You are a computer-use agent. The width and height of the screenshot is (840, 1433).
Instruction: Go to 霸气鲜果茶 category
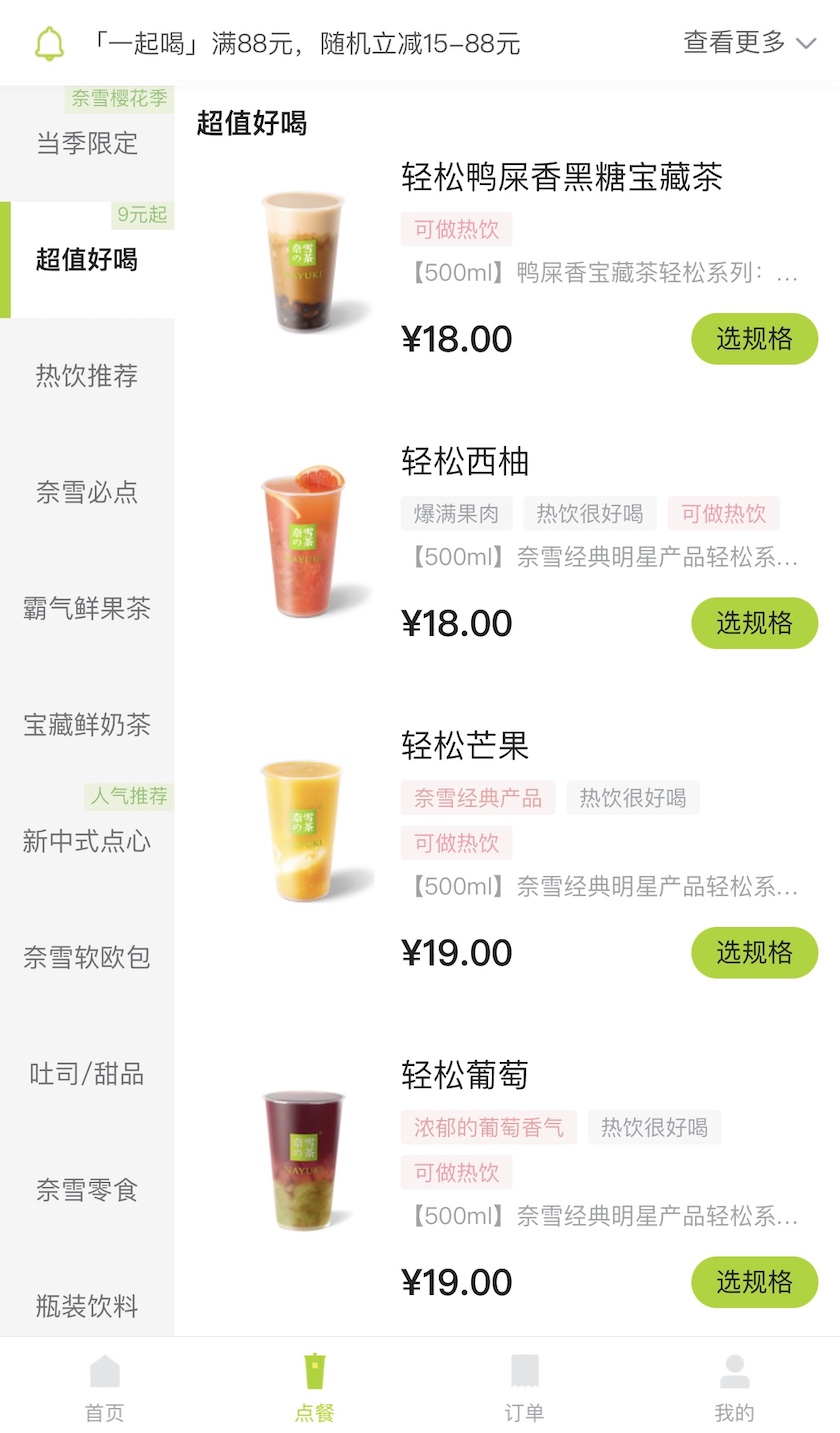click(87, 608)
